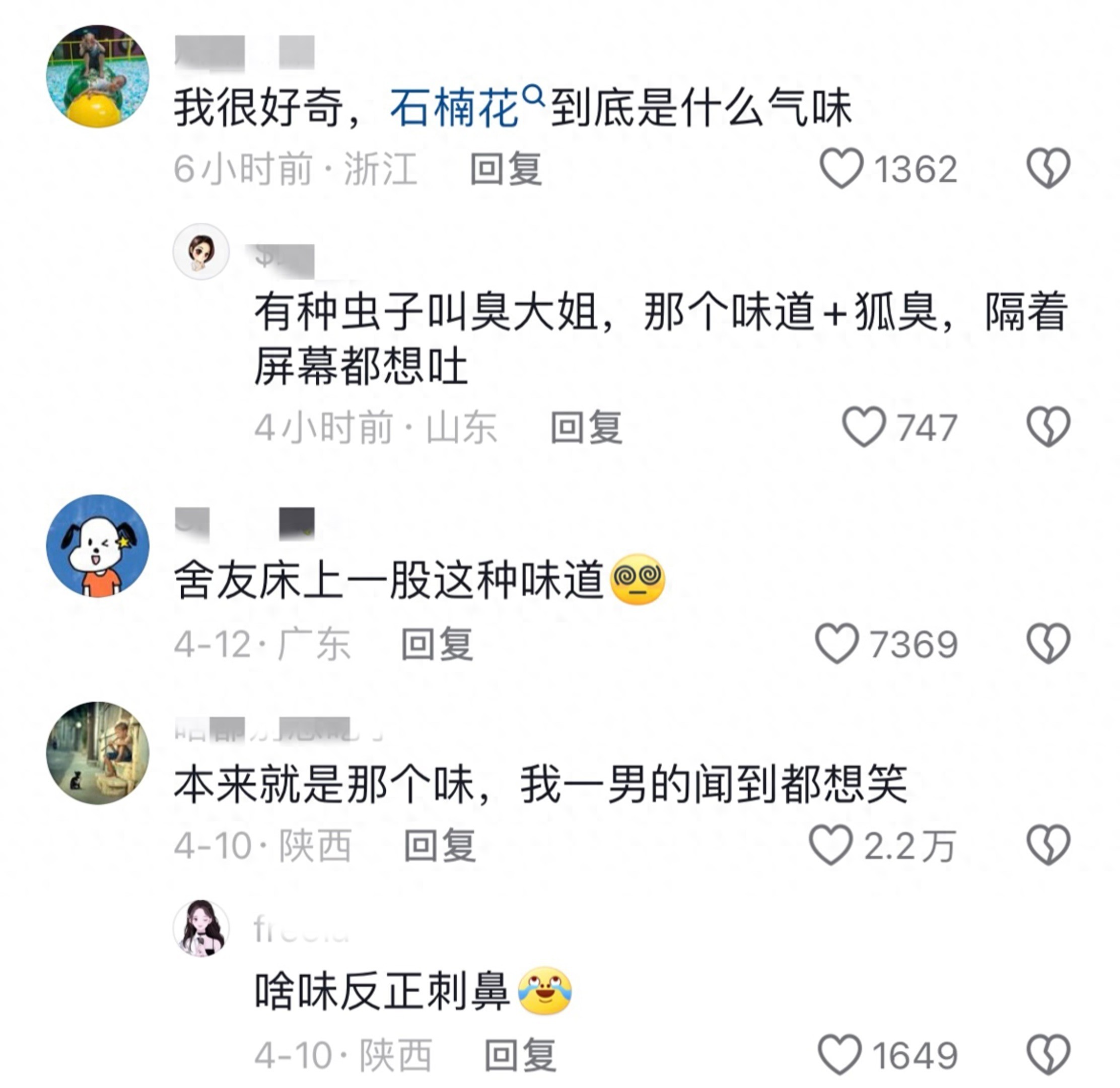Open the long-haired girl avatar profile

point(201,928)
